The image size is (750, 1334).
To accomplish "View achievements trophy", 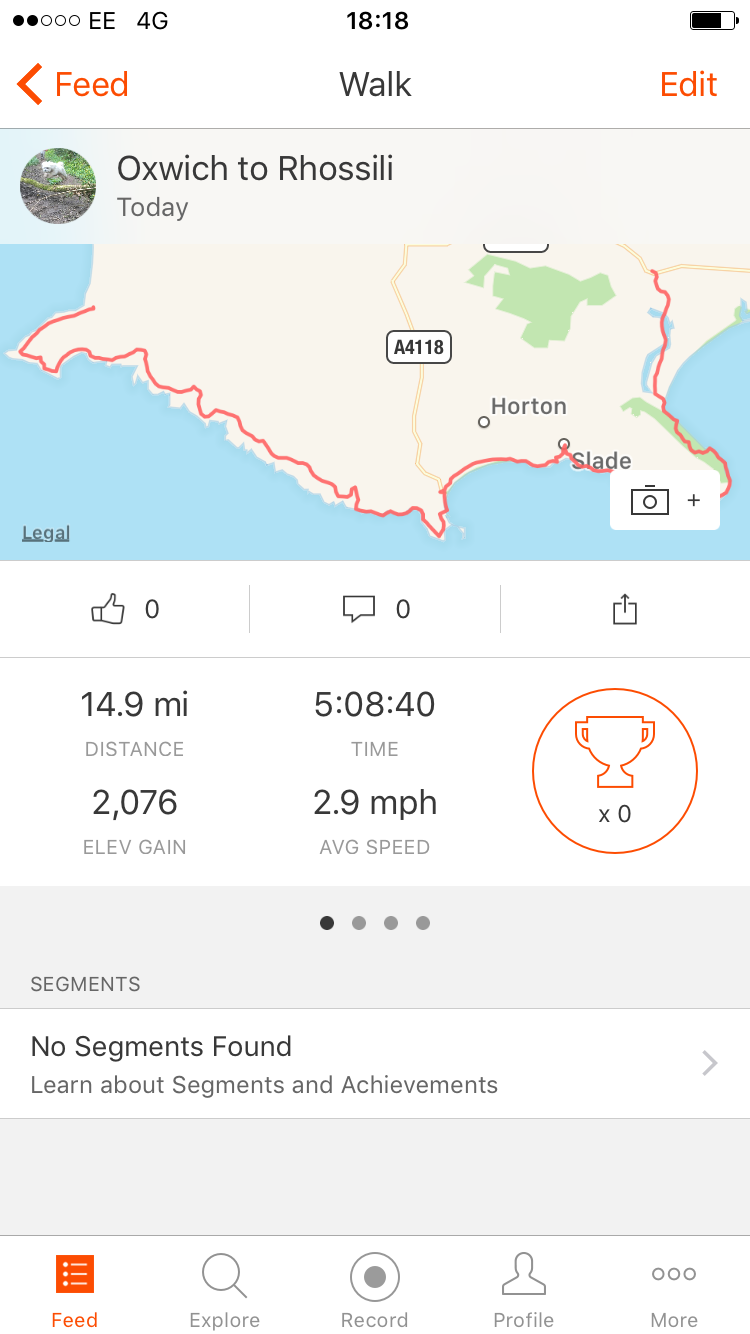I will click(x=614, y=771).
